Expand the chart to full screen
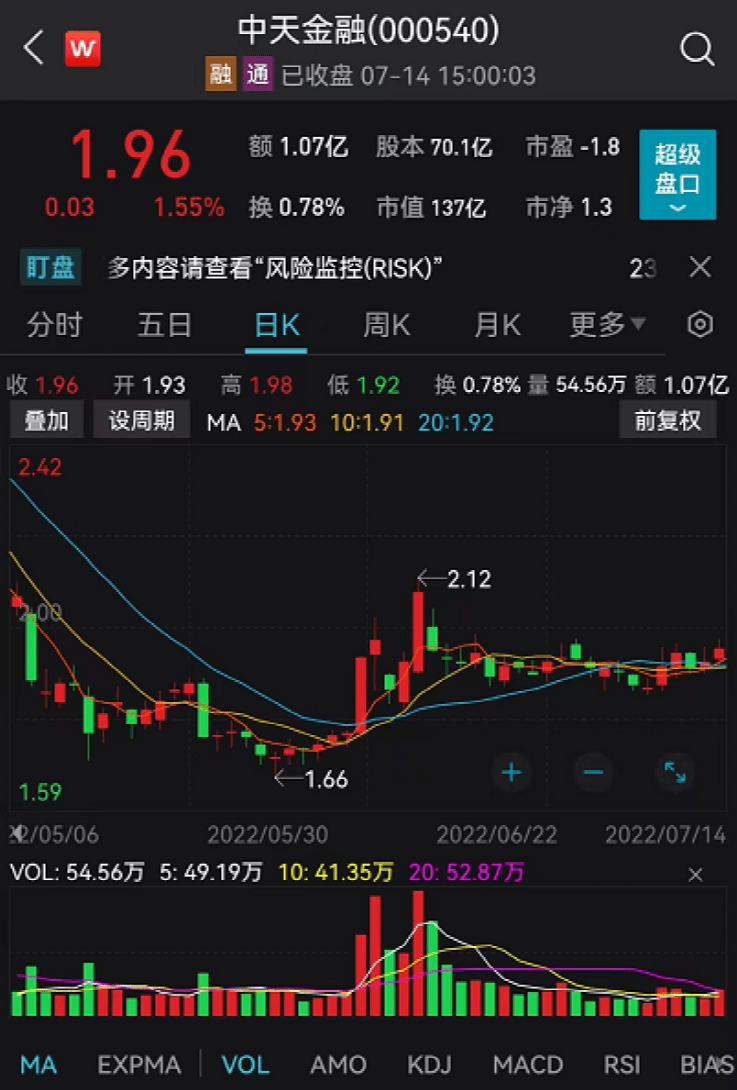This screenshot has height=1090, width=737. pos(675,772)
